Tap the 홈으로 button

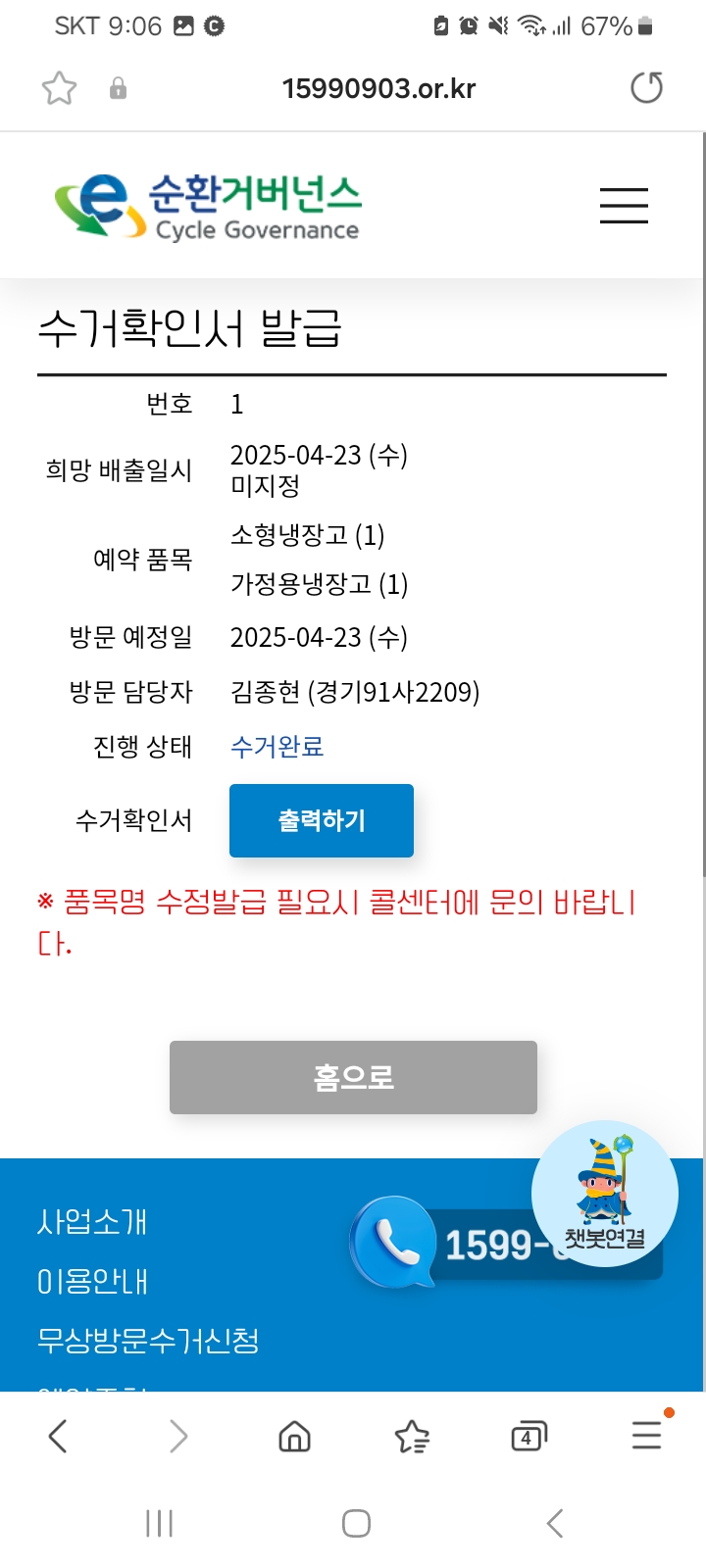coord(353,1077)
